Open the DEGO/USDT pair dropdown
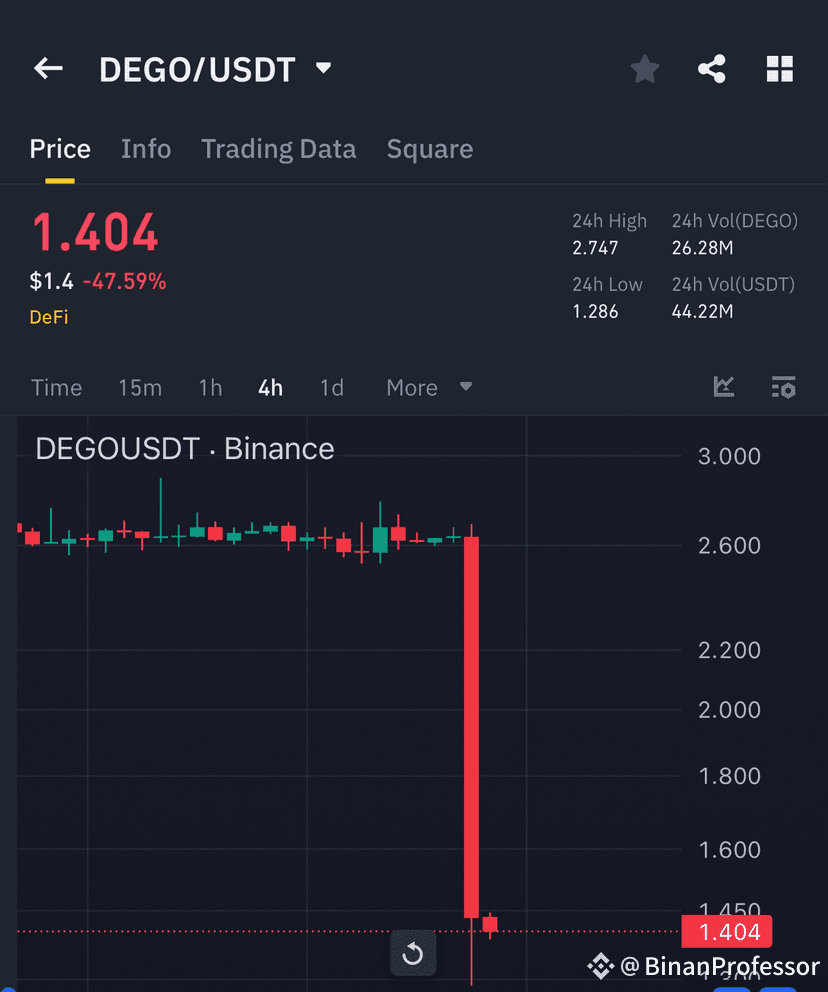828x992 pixels. coord(322,69)
